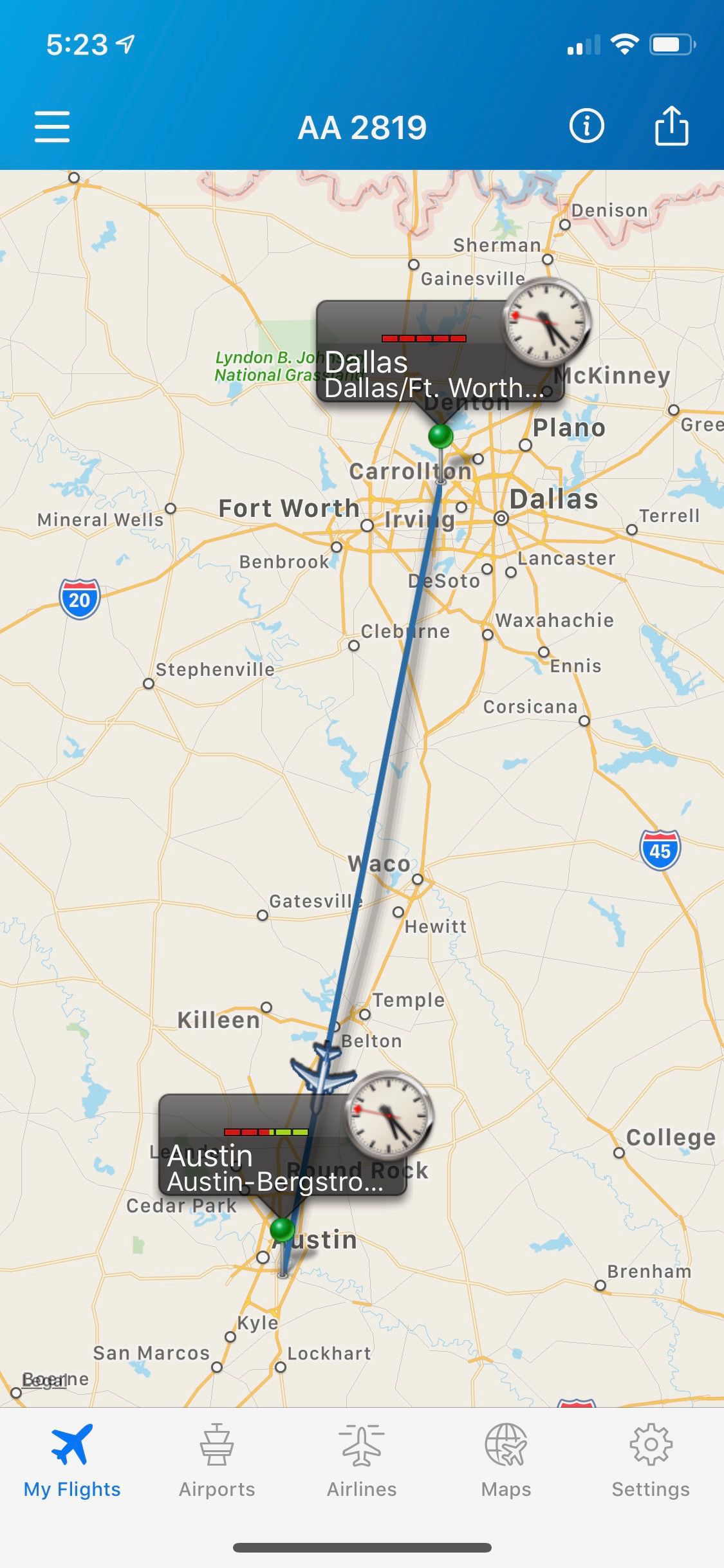The width and height of the screenshot is (724, 1568).
Task: Open the Legal link on the map
Action: (x=44, y=1380)
